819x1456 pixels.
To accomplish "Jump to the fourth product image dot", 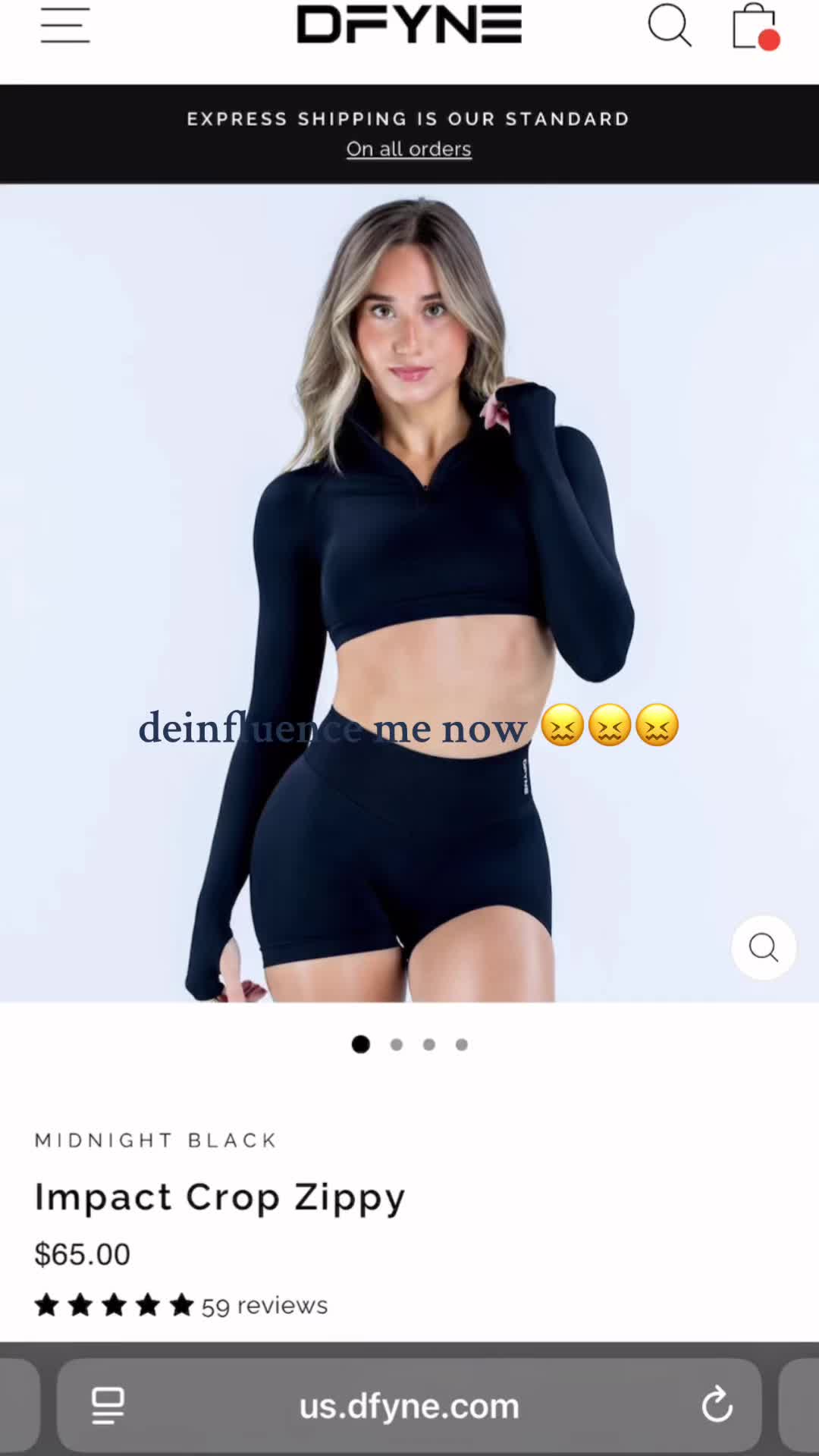I will pos(461,1045).
